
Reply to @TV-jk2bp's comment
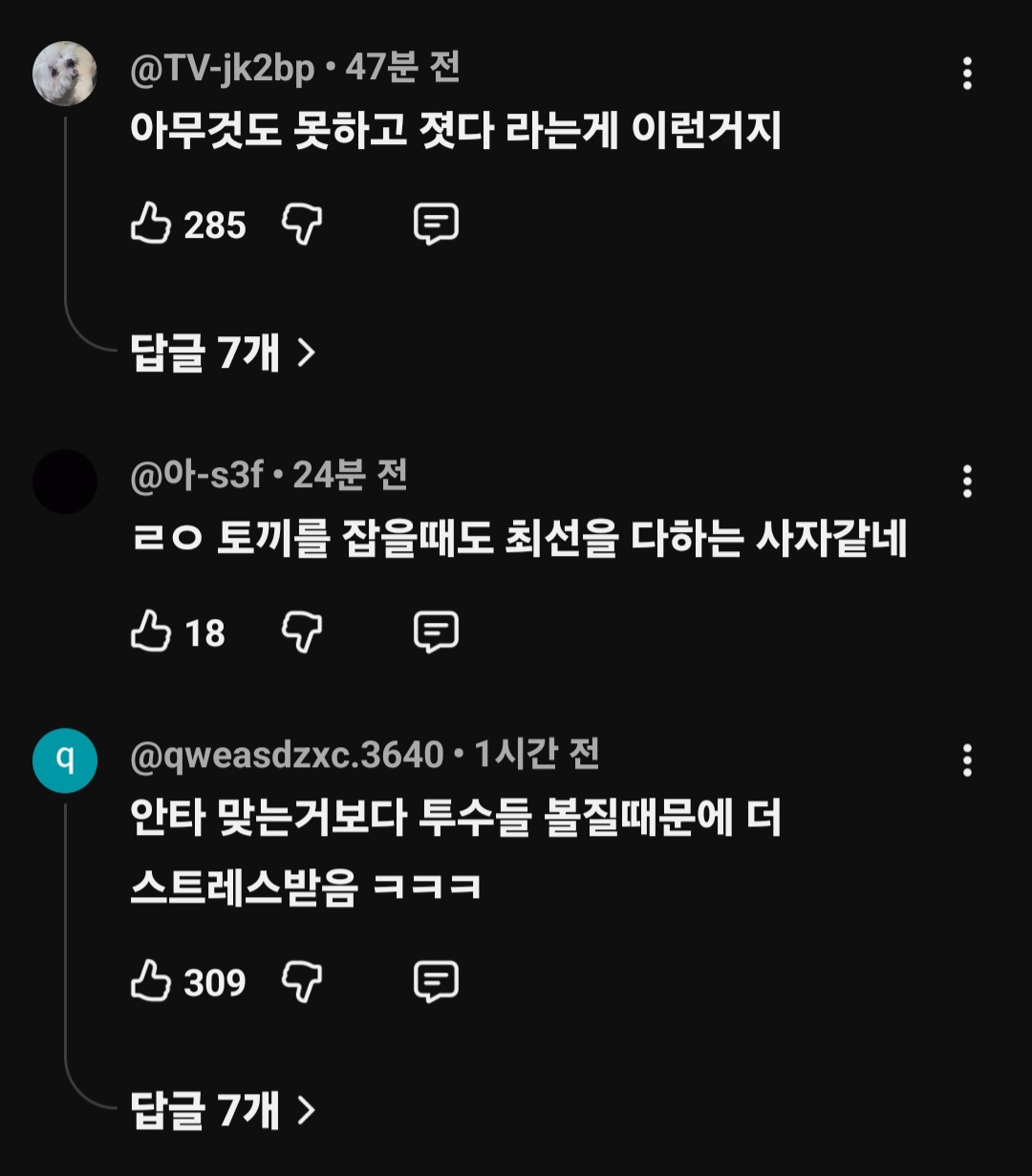pos(436,225)
